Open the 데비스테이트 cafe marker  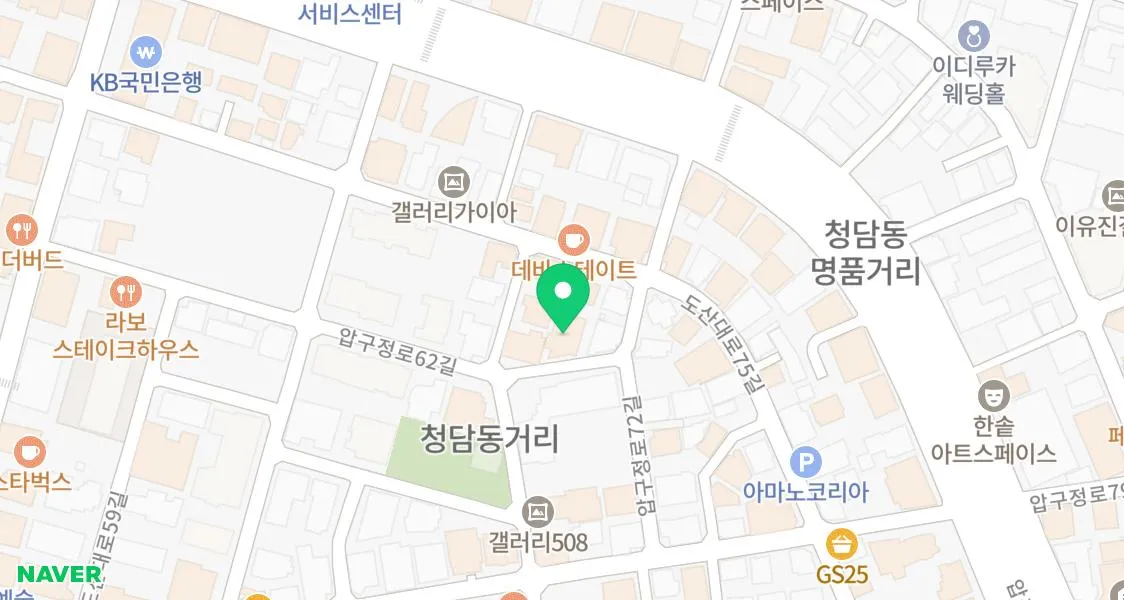click(x=573, y=239)
